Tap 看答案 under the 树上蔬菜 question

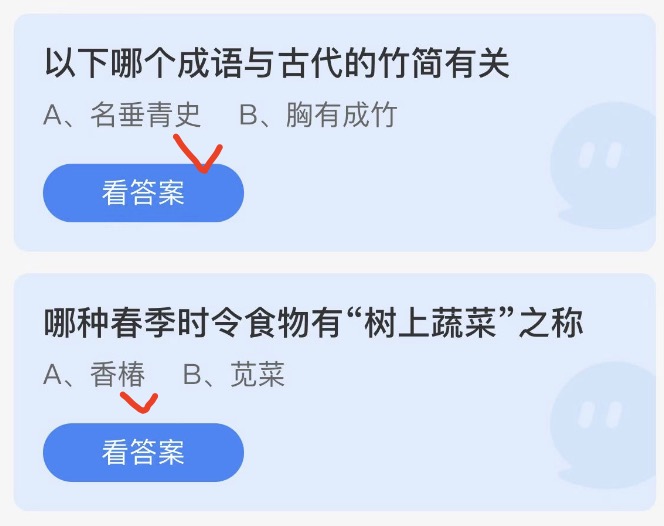click(143, 452)
